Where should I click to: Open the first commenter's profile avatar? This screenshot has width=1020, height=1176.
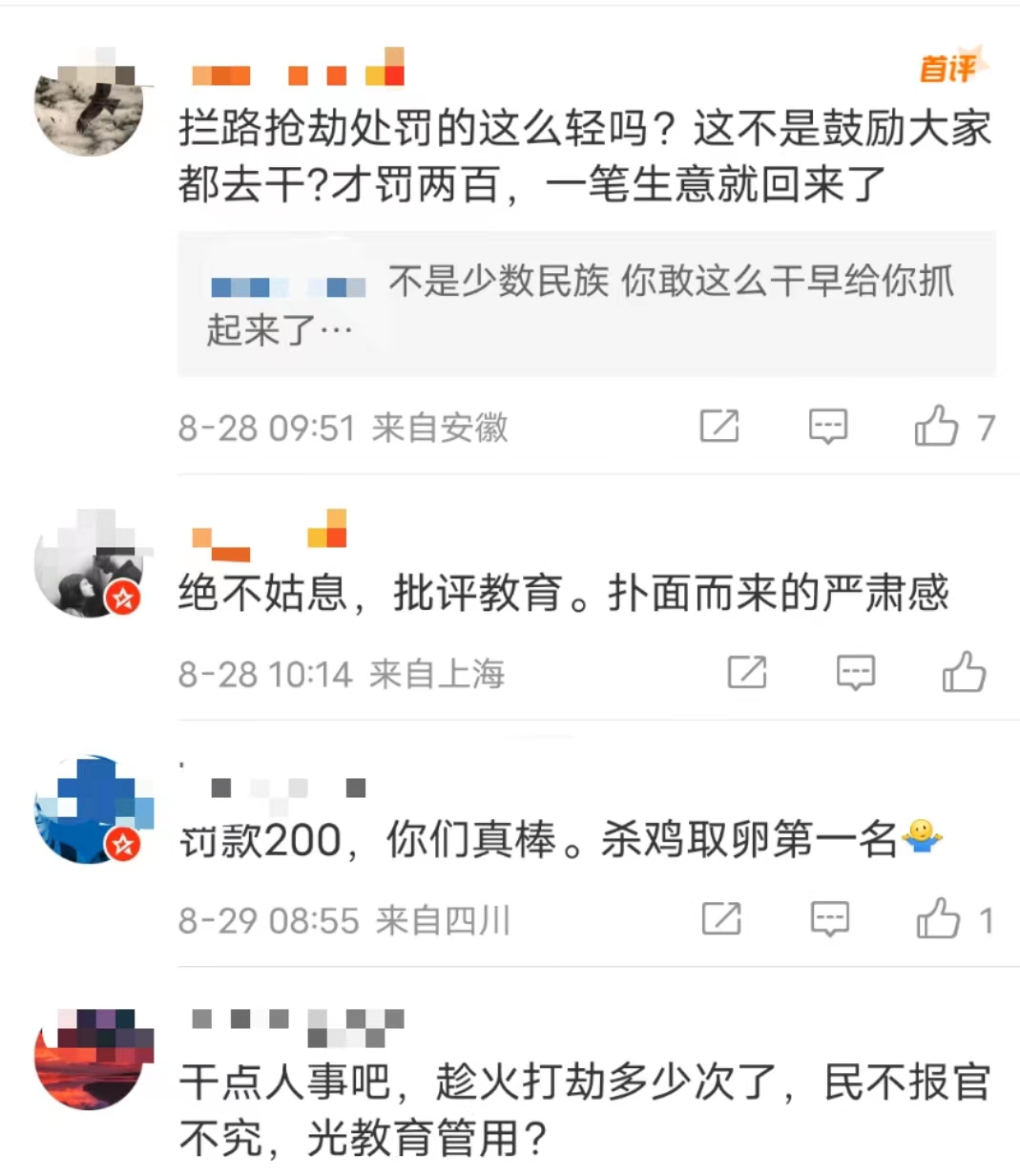[90, 107]
